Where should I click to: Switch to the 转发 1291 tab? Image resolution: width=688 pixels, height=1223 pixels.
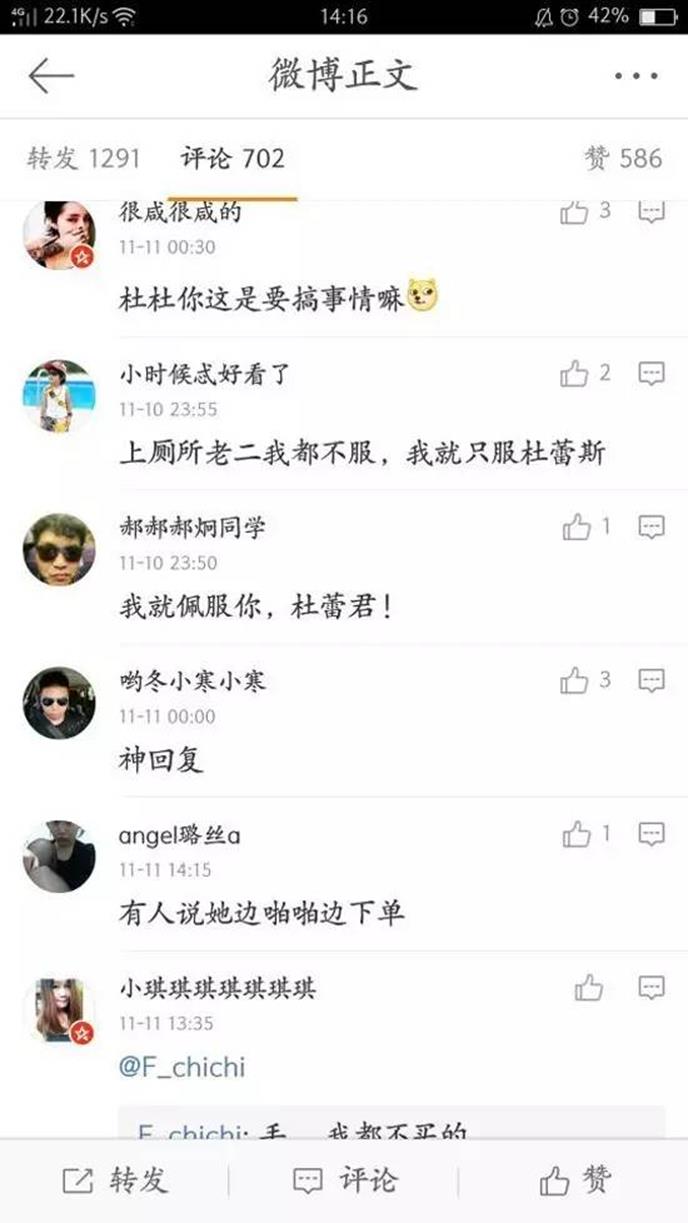tap(84, 158)
